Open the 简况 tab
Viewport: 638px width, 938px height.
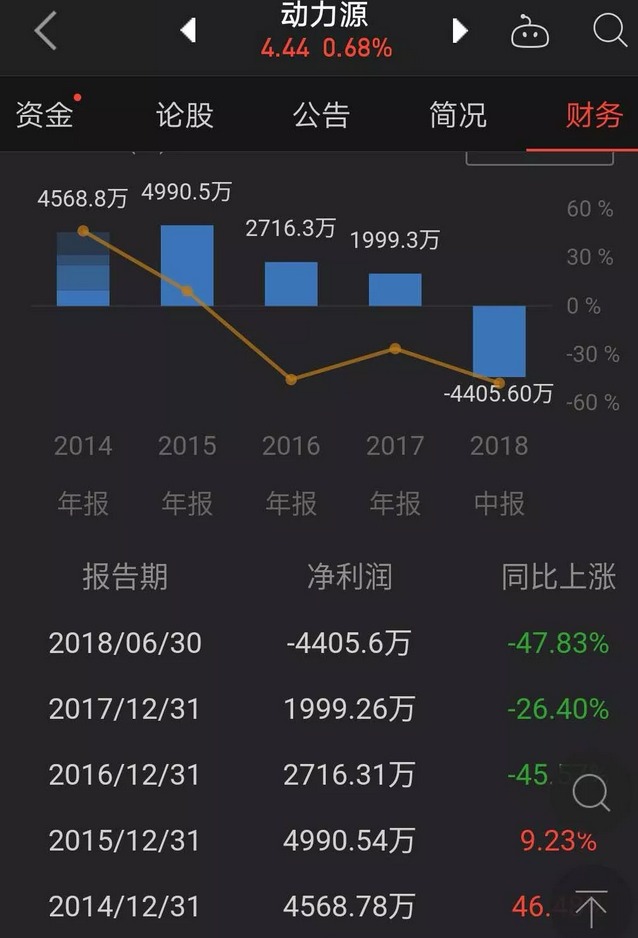(458, 114)
